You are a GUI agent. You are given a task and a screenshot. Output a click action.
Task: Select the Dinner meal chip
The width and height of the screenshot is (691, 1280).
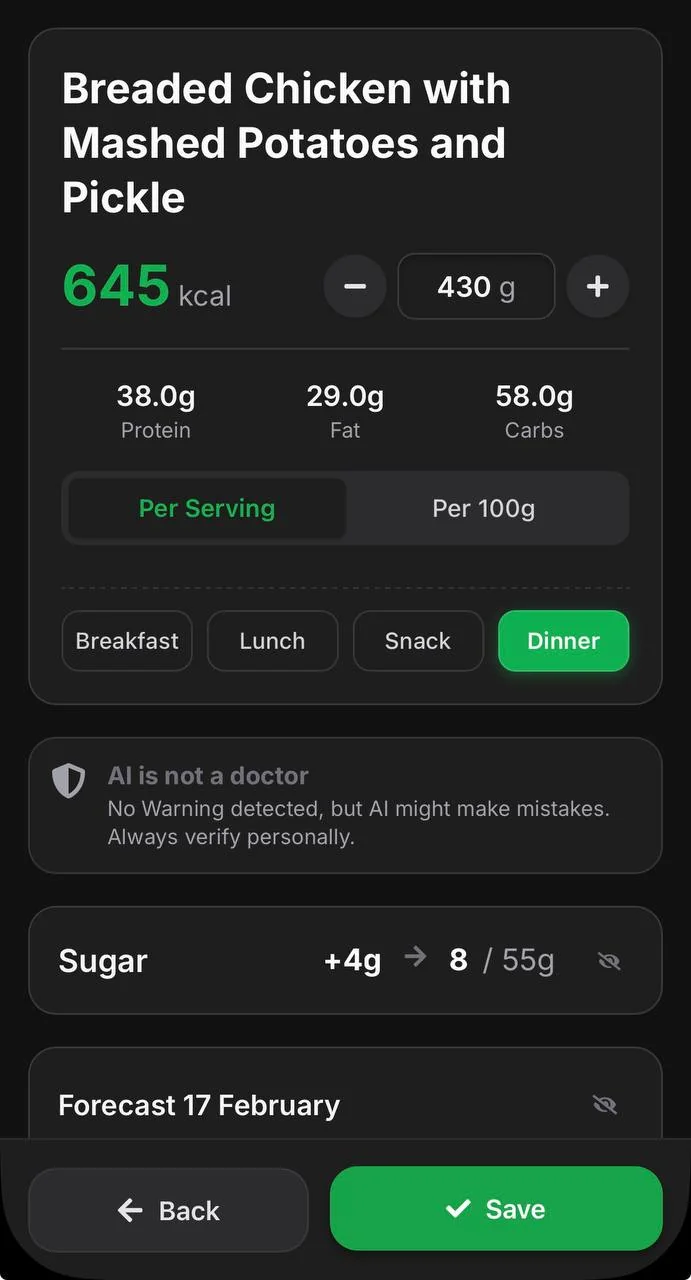coord(564,641)
